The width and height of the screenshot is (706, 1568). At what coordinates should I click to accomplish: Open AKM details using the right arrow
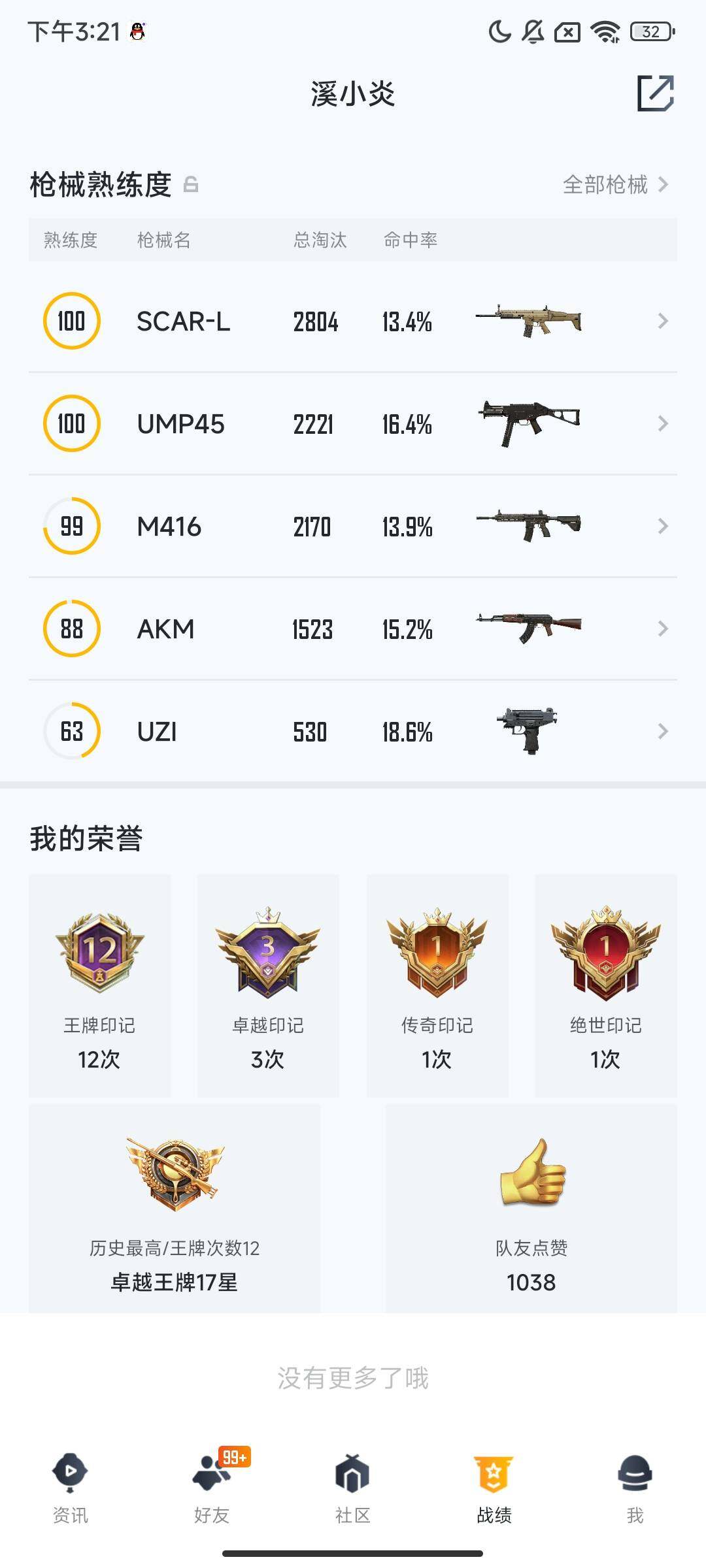pos(663,629)
